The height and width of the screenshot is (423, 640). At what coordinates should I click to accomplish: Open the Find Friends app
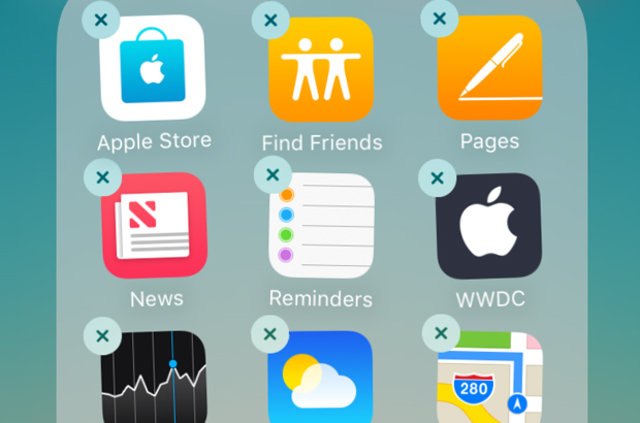[x=321, y=68]
